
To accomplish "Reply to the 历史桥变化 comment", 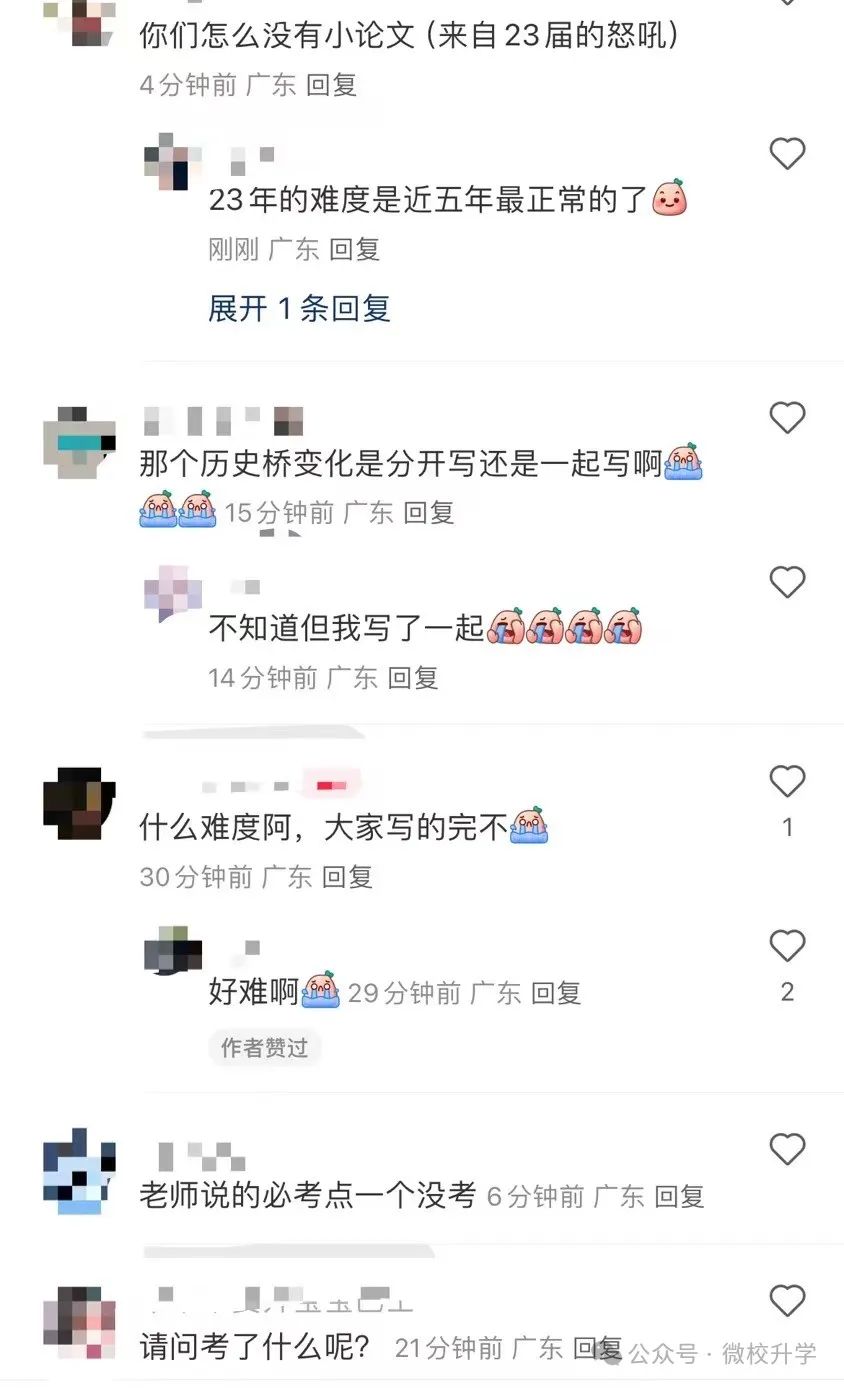I will click(429, 513).
